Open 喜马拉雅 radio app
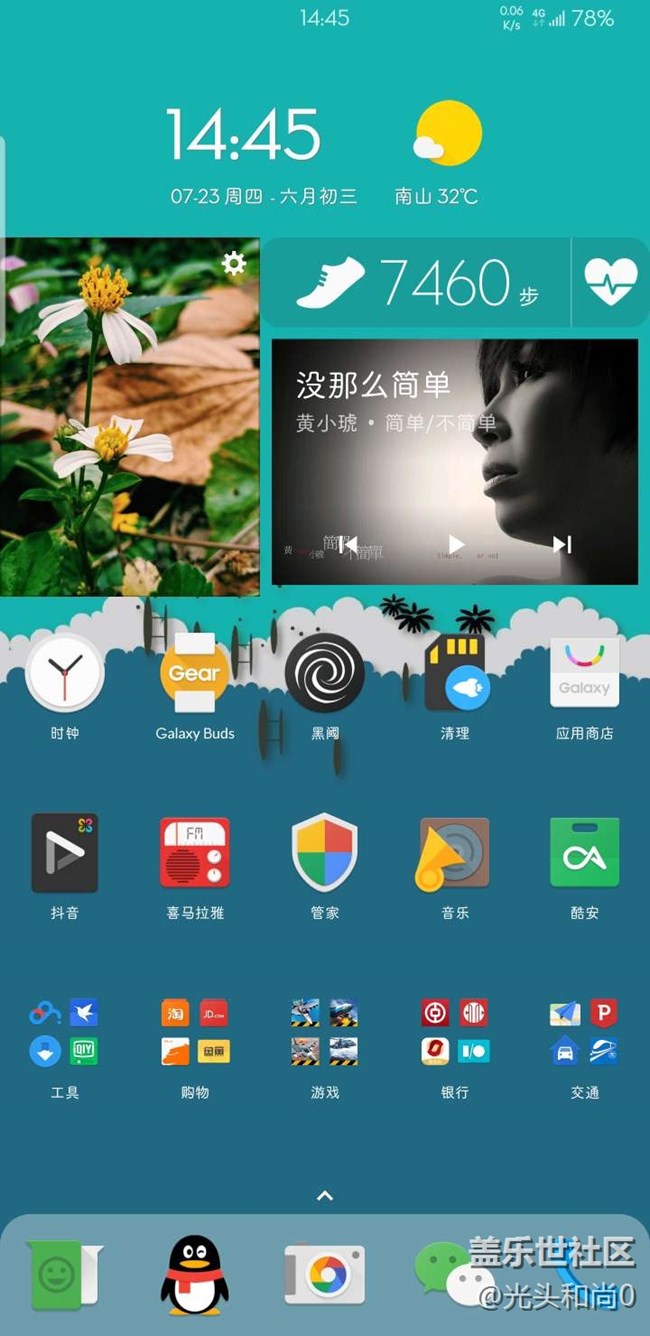Image resolution: width=650 pixels, height=1336 pixels. pos(195,853)
